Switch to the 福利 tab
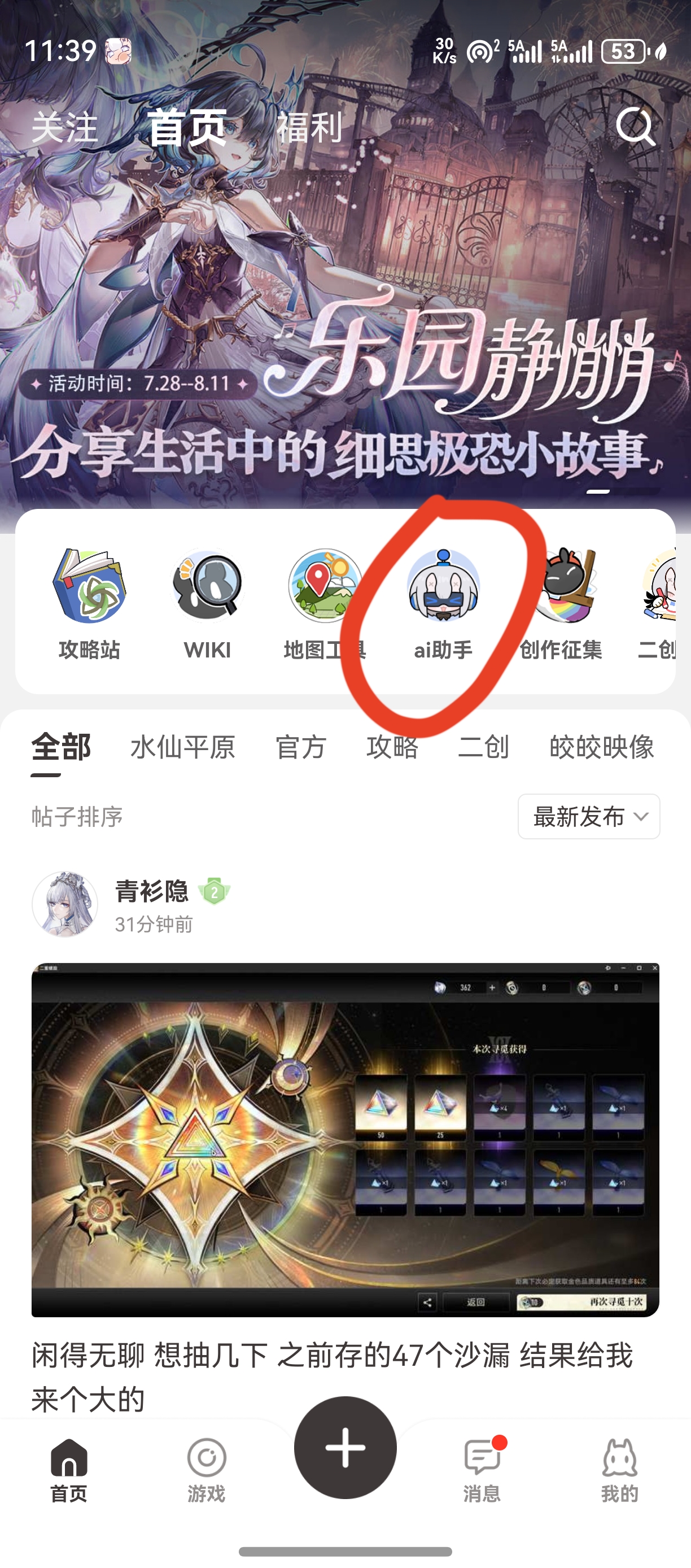This screenshot has width=691, height=1568. tap(309, 127)
